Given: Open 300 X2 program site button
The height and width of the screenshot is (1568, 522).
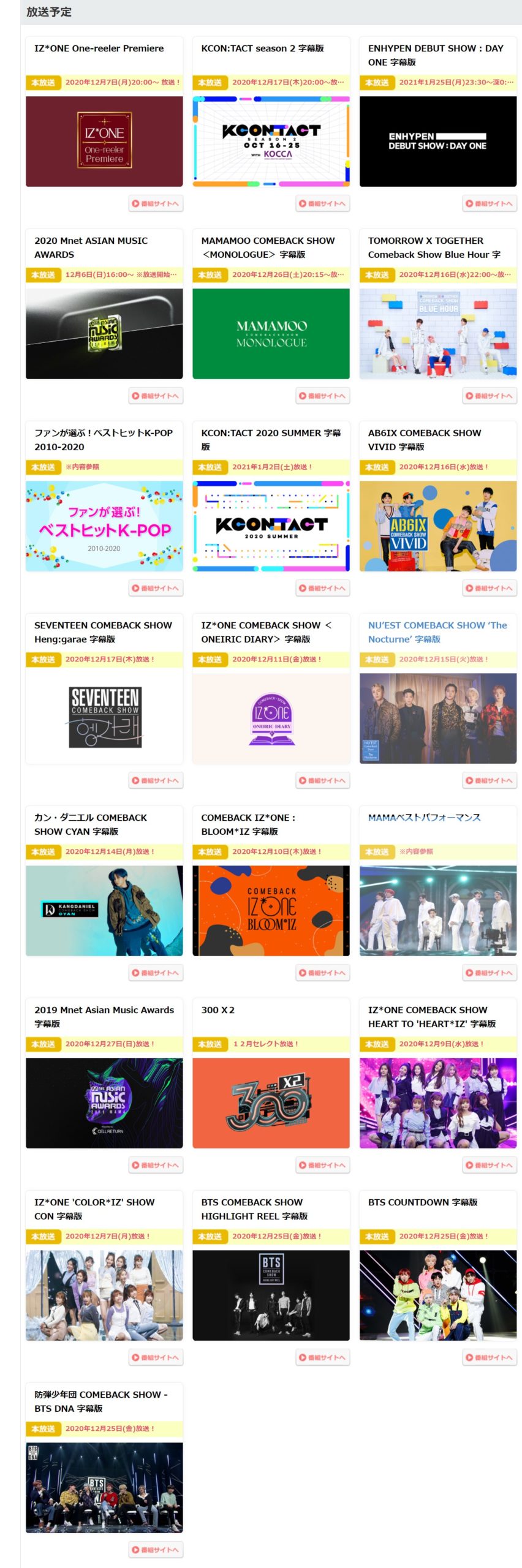Looking at the screenshot, I should 322,1165.
